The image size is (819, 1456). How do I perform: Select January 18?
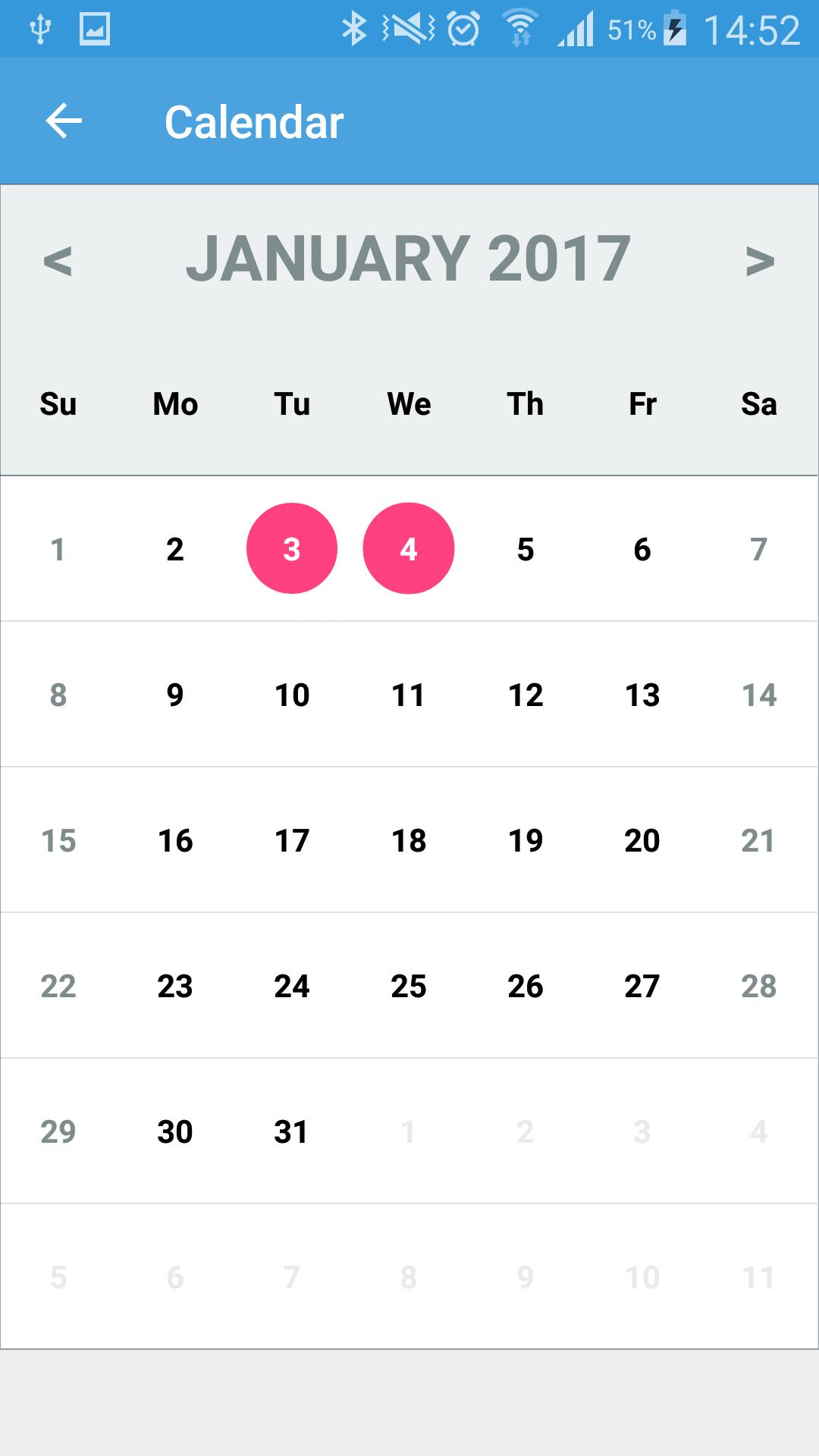click(x=409, y=839)
